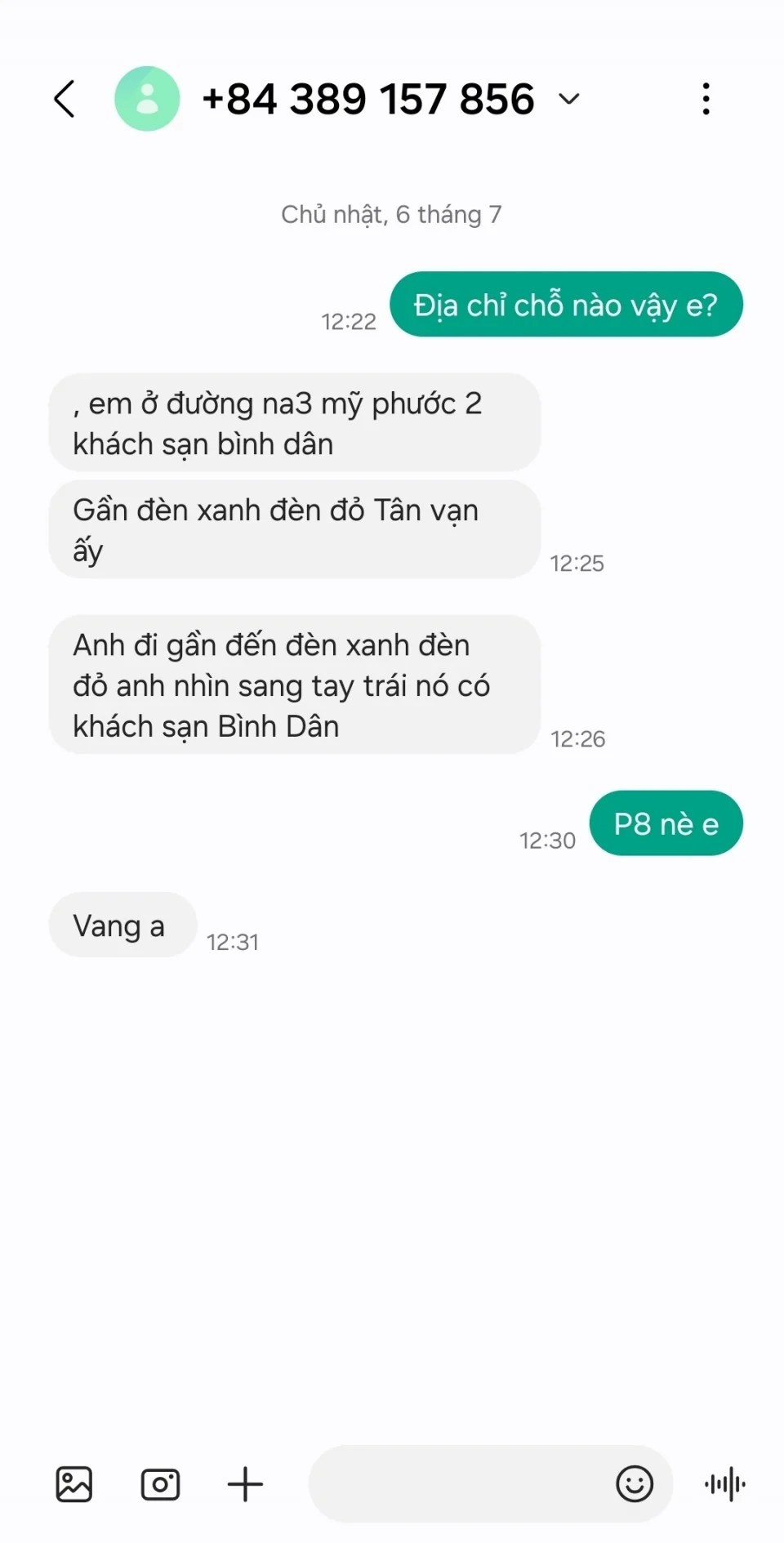Launch the camera to attach a photo
The width and height of the screenshot is (784, 1543).
pyautogui.click(x=160, y=1484)
